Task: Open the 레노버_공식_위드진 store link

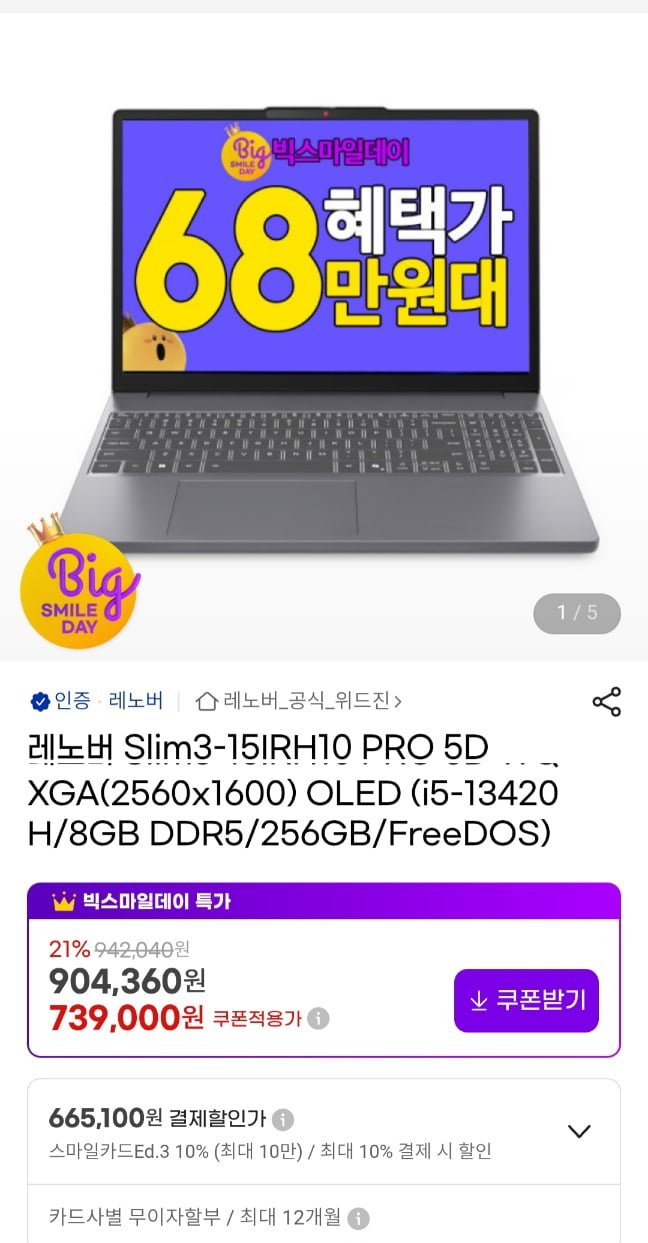Action: pyautogui.click(x=298, y=701)
